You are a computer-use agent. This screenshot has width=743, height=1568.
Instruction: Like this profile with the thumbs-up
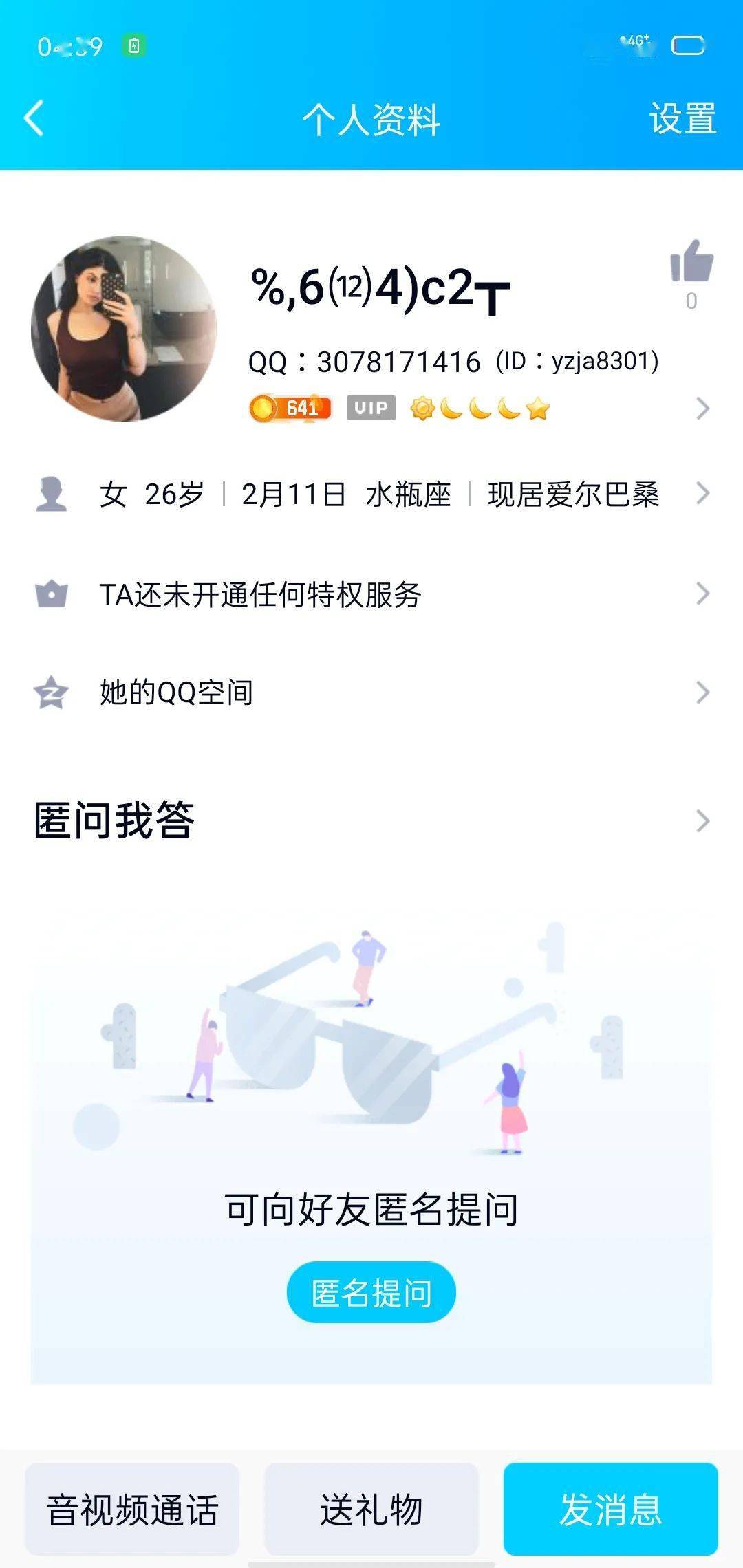(691, 262)
